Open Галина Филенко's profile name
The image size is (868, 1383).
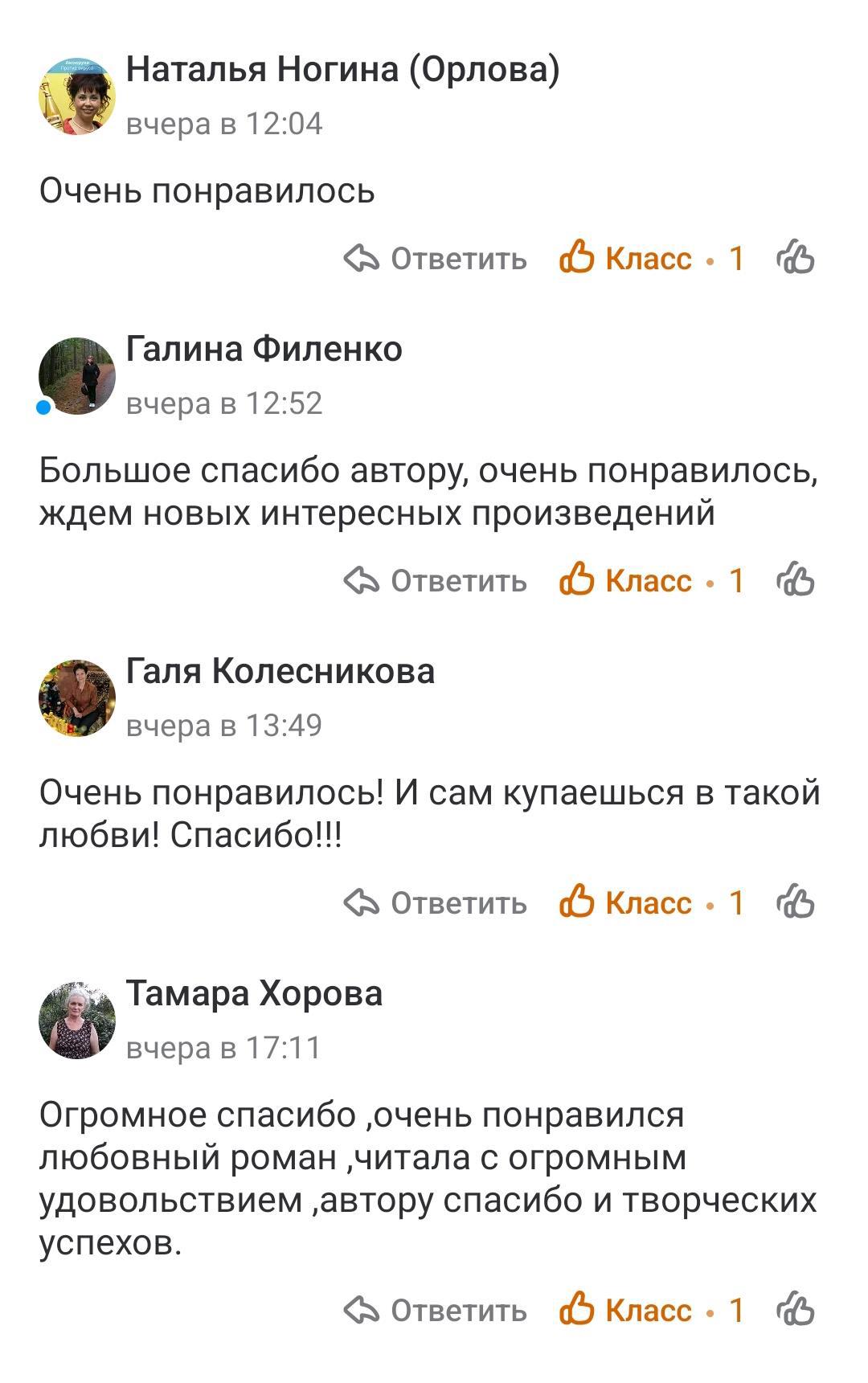coord(264,350)
